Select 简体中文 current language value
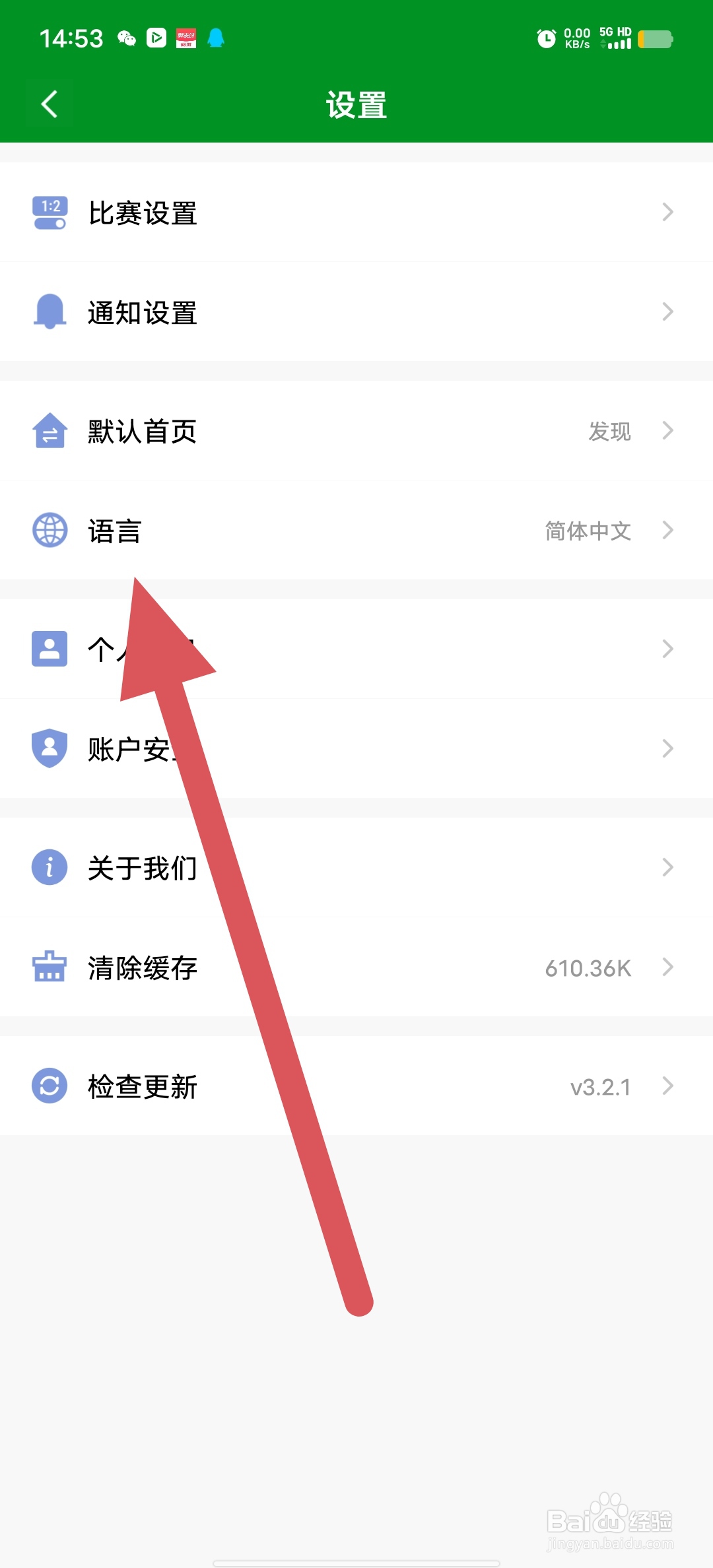 [588, 530]
